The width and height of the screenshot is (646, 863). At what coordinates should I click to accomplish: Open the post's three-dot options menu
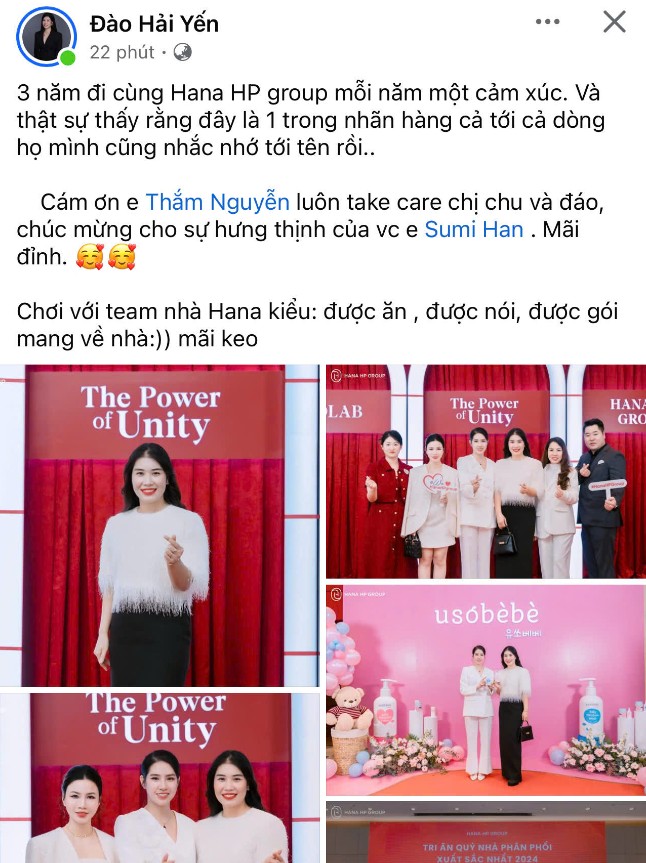[547, 22]
